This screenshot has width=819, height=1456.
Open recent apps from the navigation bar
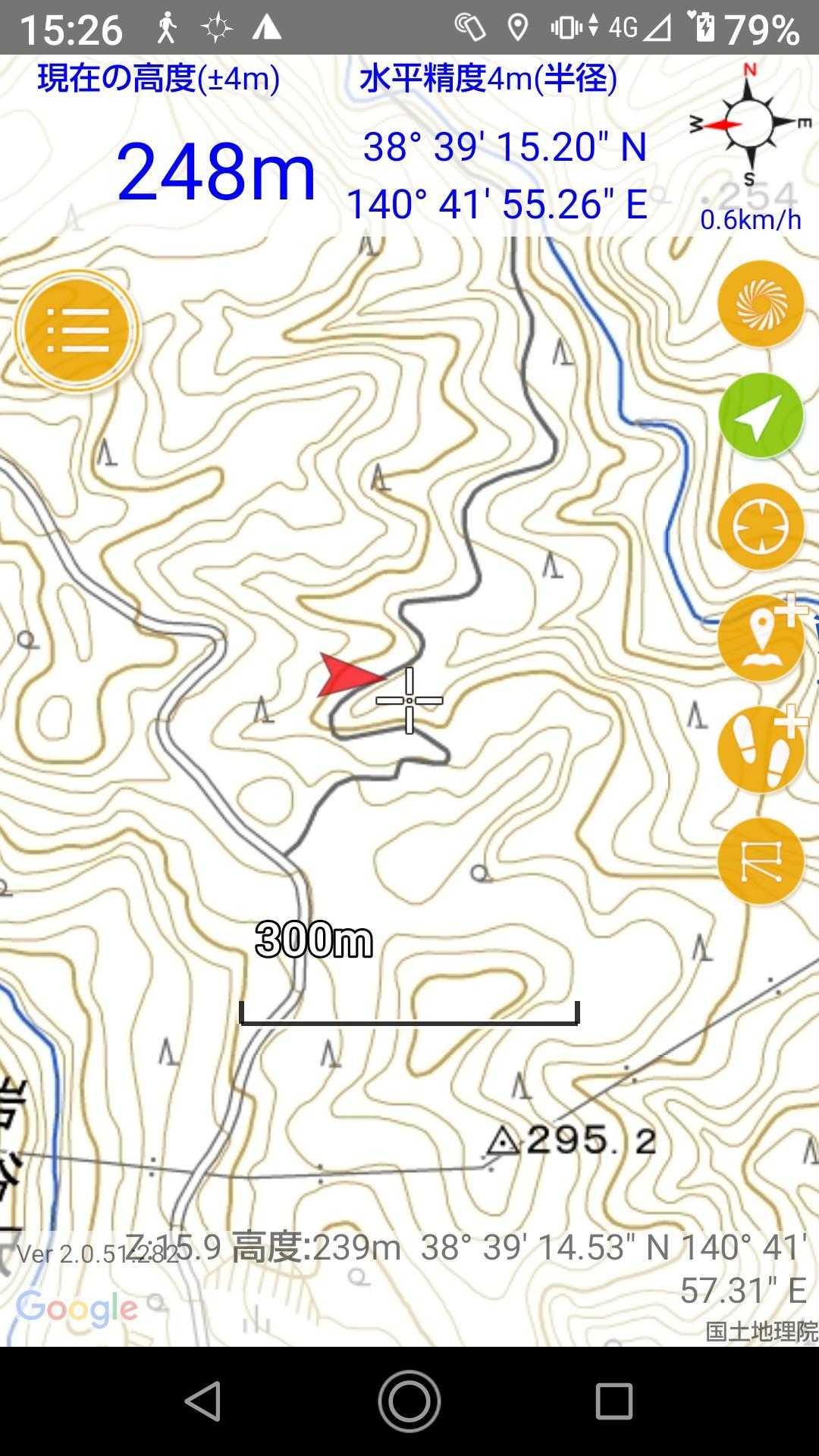point(613,1401)
